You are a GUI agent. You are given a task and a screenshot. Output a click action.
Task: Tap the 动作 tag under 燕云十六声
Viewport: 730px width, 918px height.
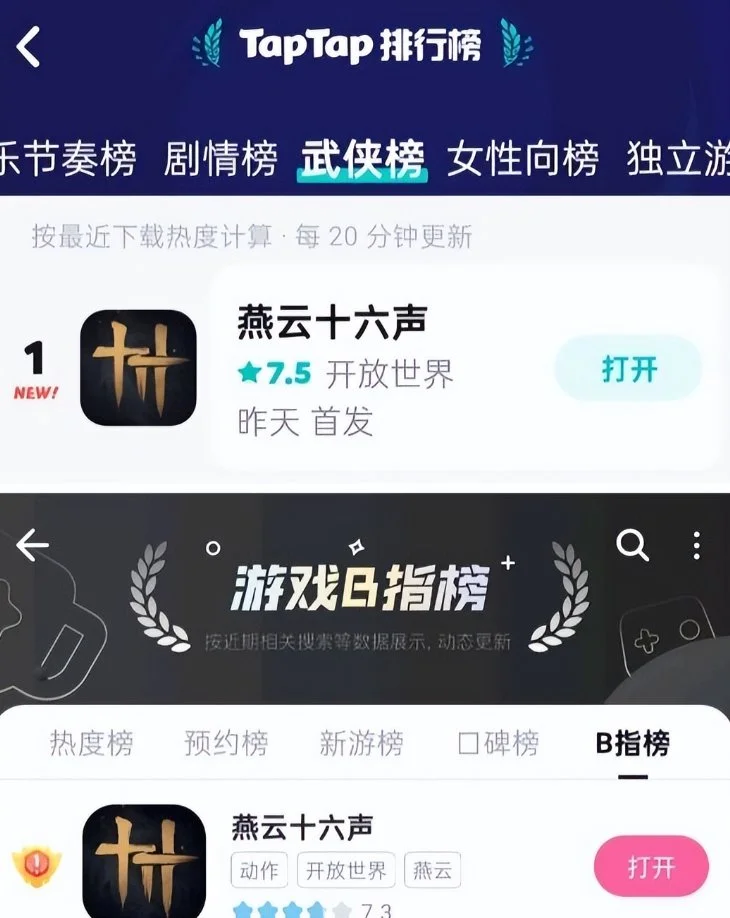pyautogui.click(x=261, y=870)
